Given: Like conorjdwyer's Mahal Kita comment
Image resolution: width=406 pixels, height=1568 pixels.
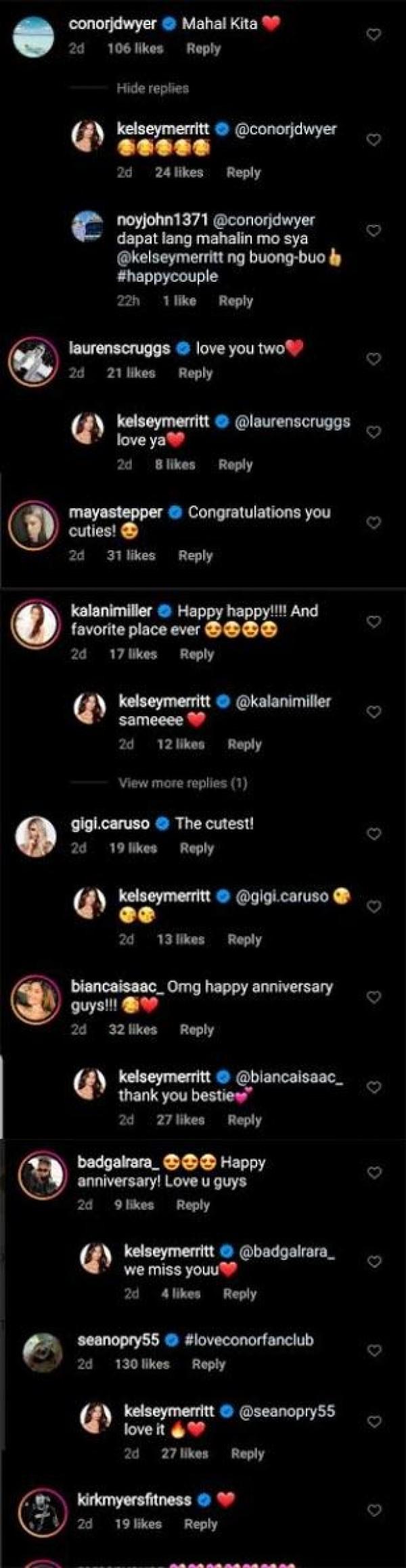Looking at the screenshot, I should pyautogui.click(x=374, y=34).
